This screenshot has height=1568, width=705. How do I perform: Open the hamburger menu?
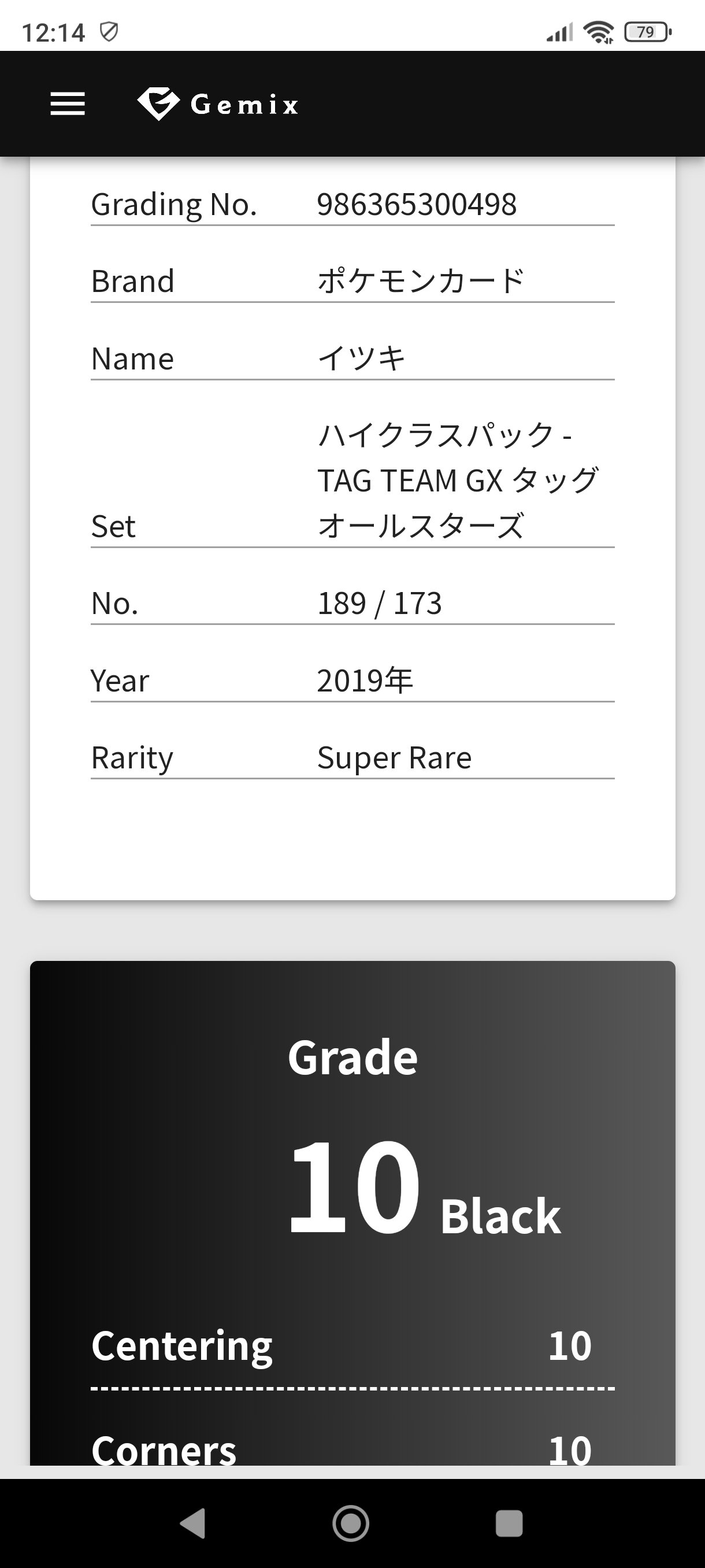68,104
